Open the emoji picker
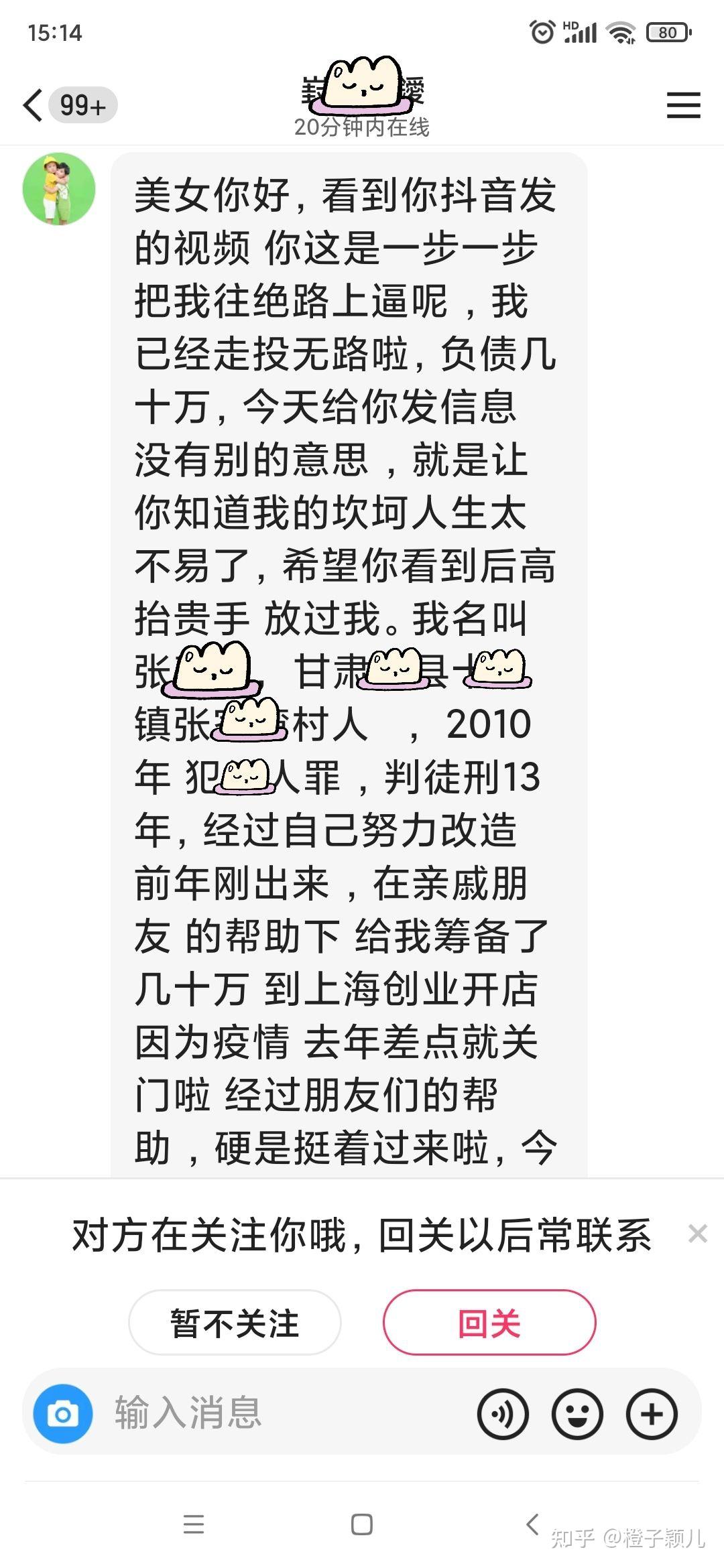 (x=577, y=1414)
